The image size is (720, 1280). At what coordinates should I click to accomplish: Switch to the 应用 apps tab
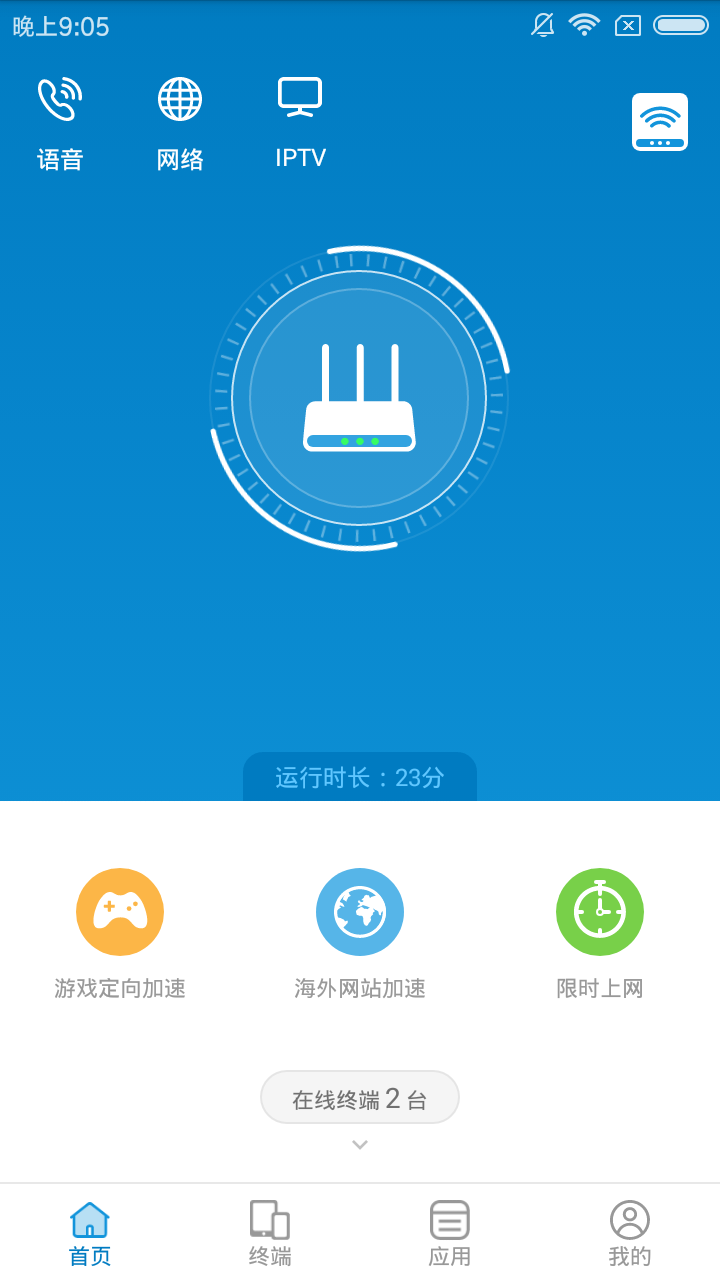click(450, 1234)
